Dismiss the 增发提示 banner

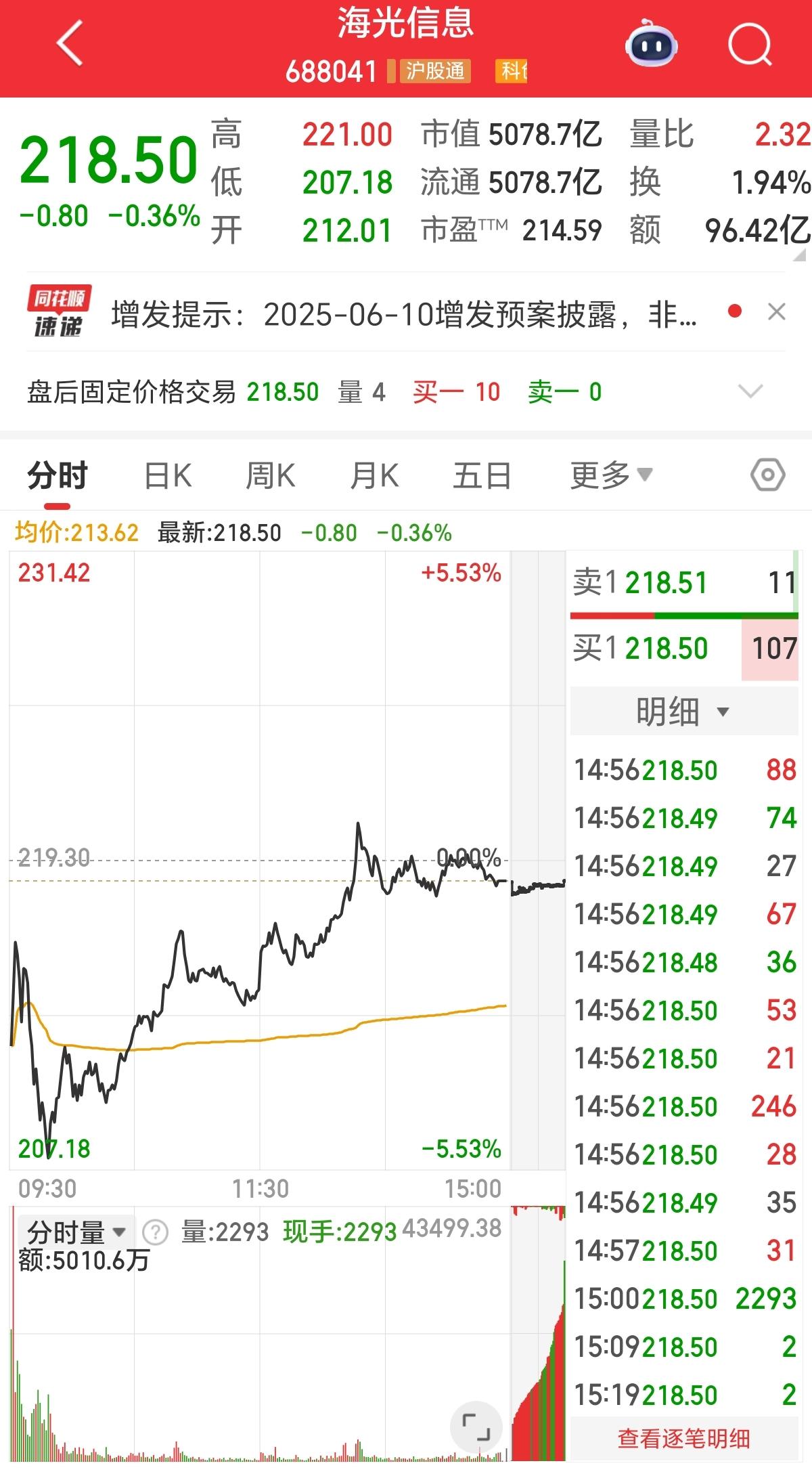777,312
